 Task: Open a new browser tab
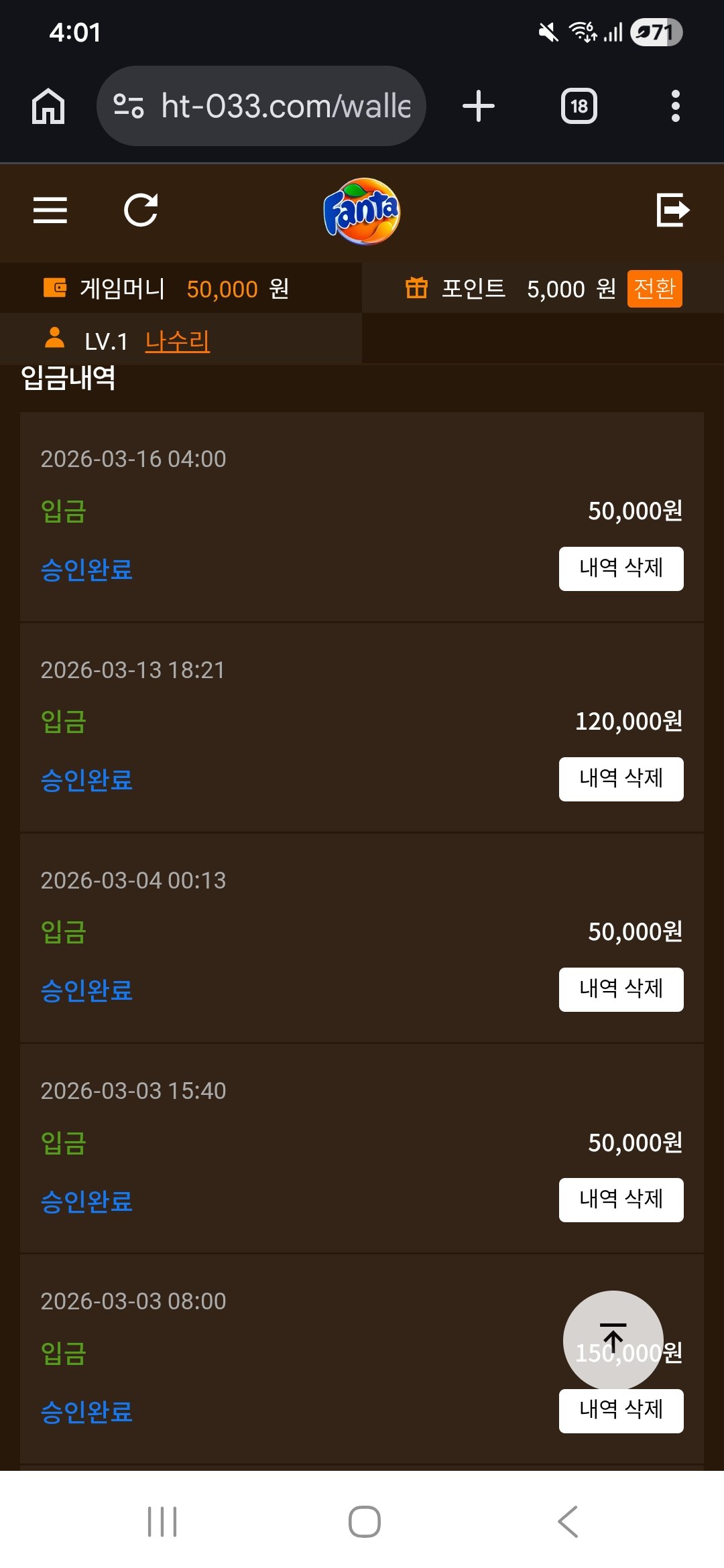(479, 107)
